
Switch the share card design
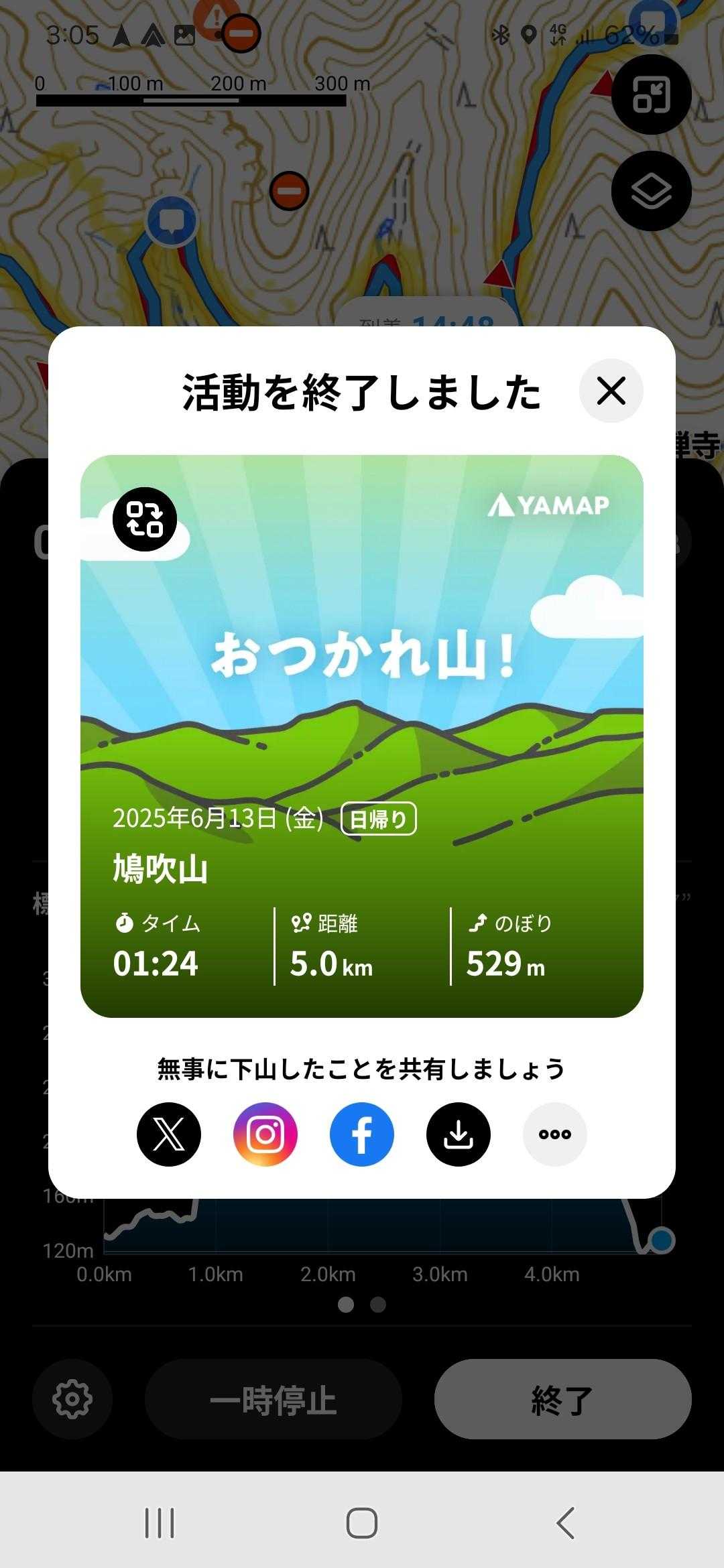coord(145,519)
